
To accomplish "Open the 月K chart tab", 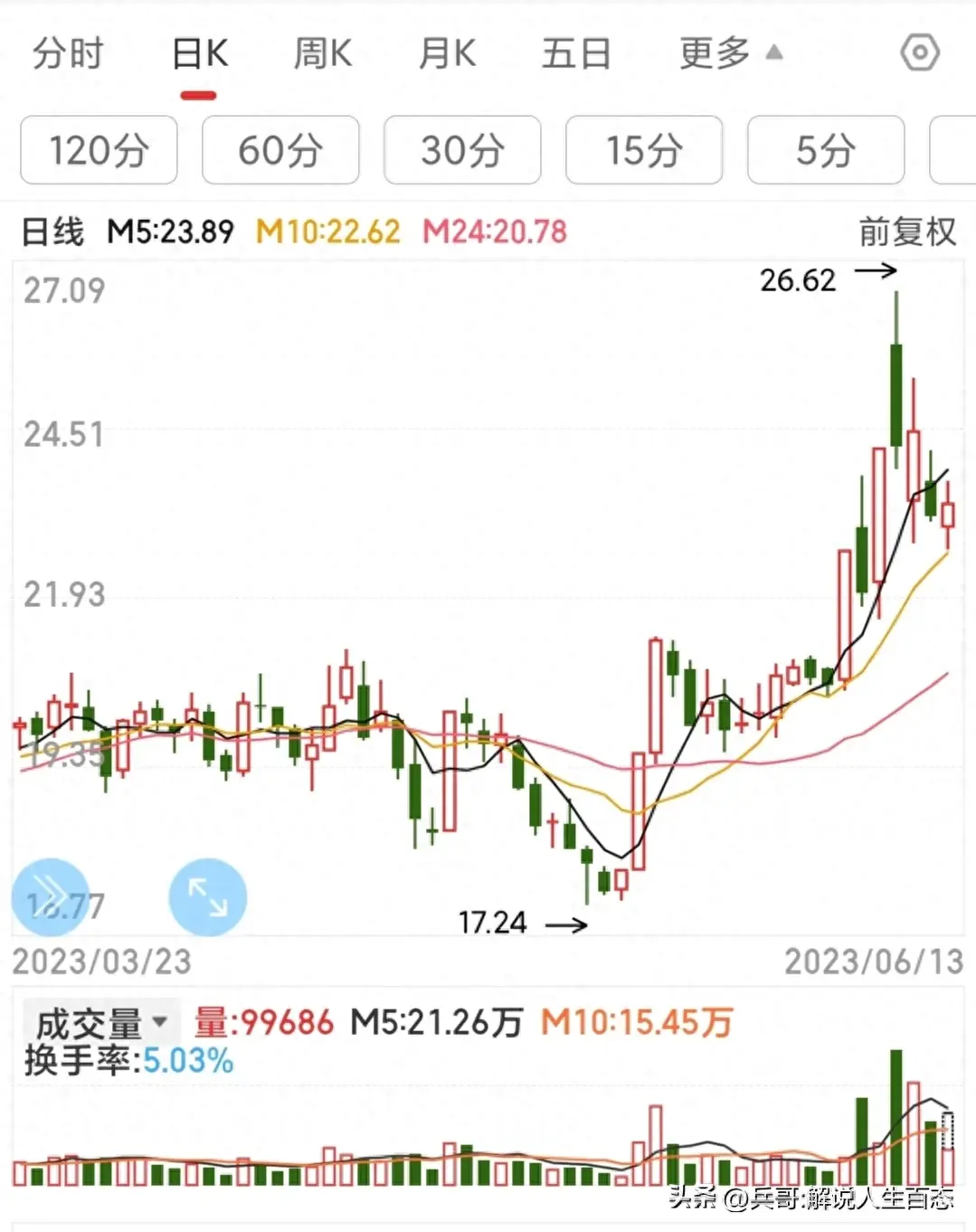I will pyautogui.click(x=447, y=54).
